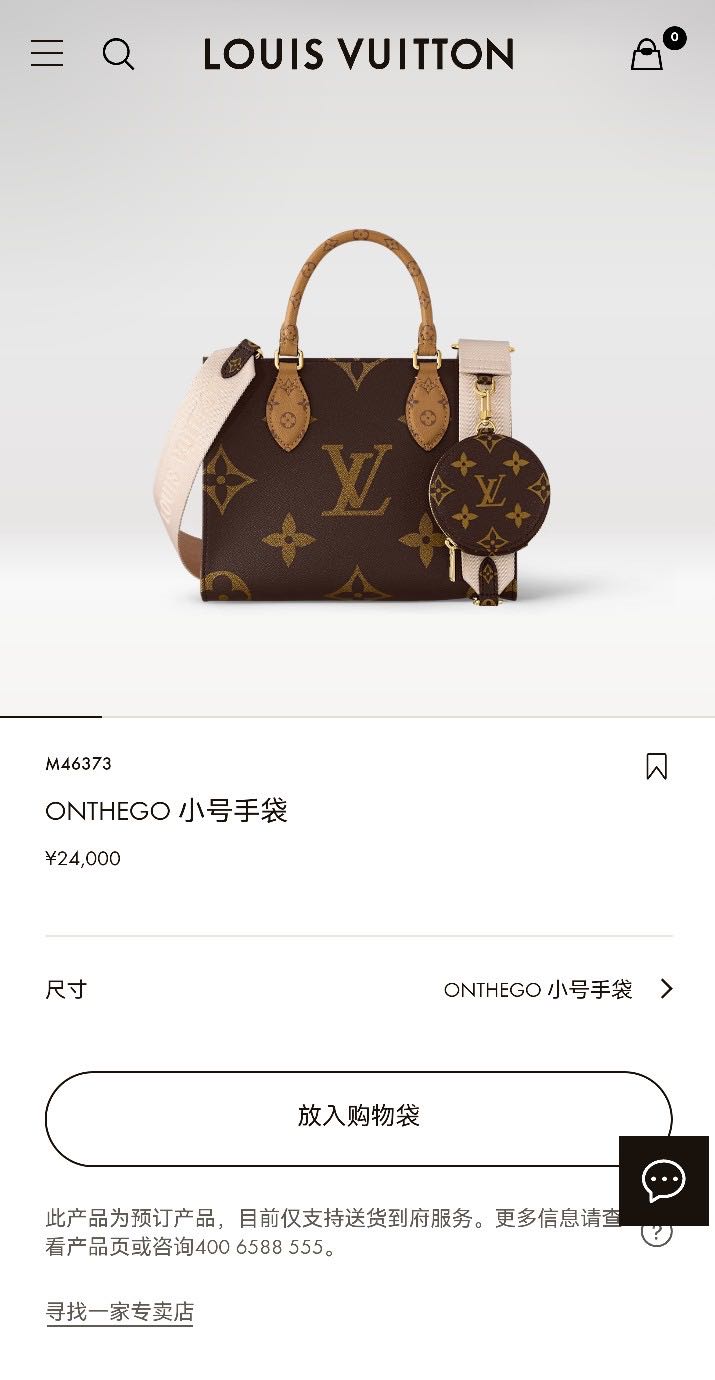Open the 尺寸 size selection row
715x1380 pixels.
click(x=358, y=989)
